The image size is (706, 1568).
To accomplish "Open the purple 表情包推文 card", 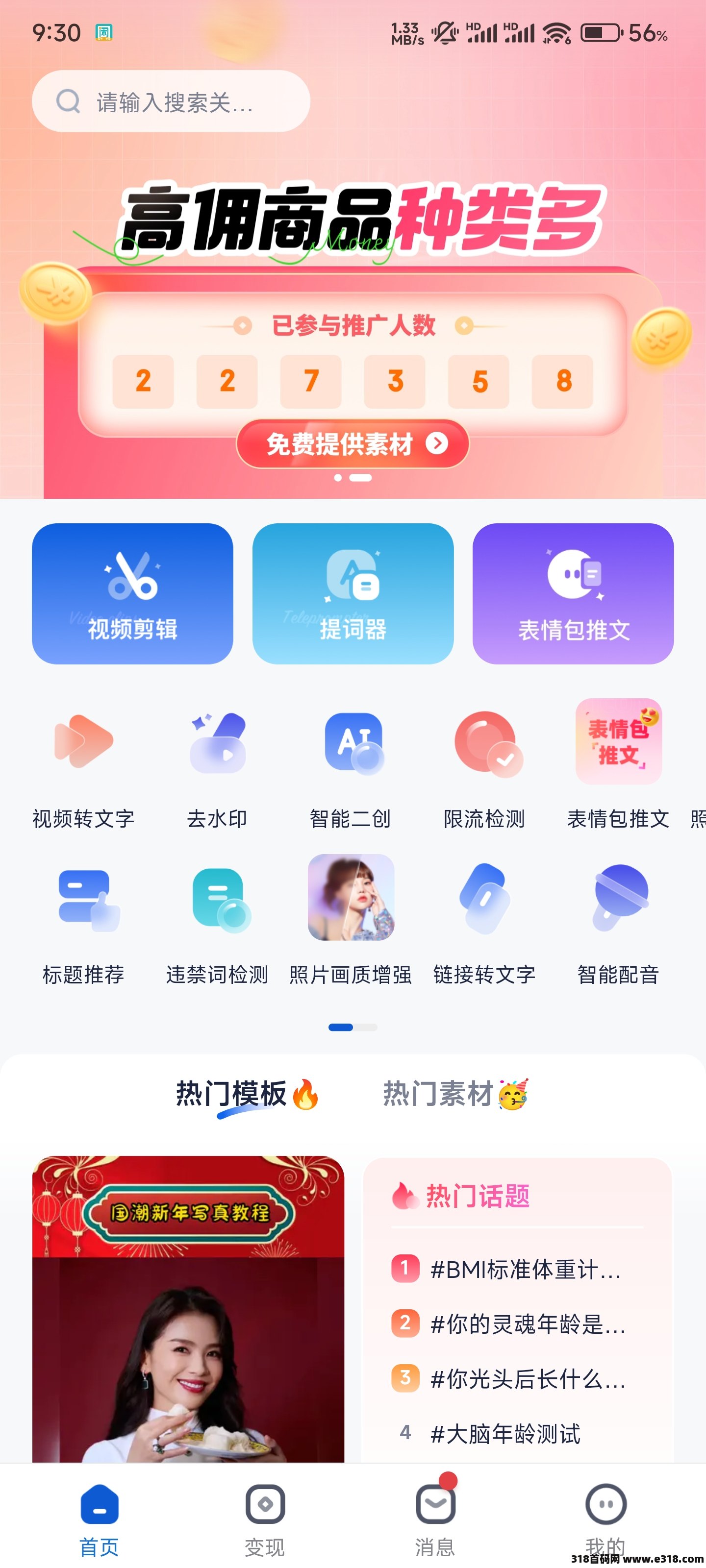I will pyautogui.click(x=573, y=593).
